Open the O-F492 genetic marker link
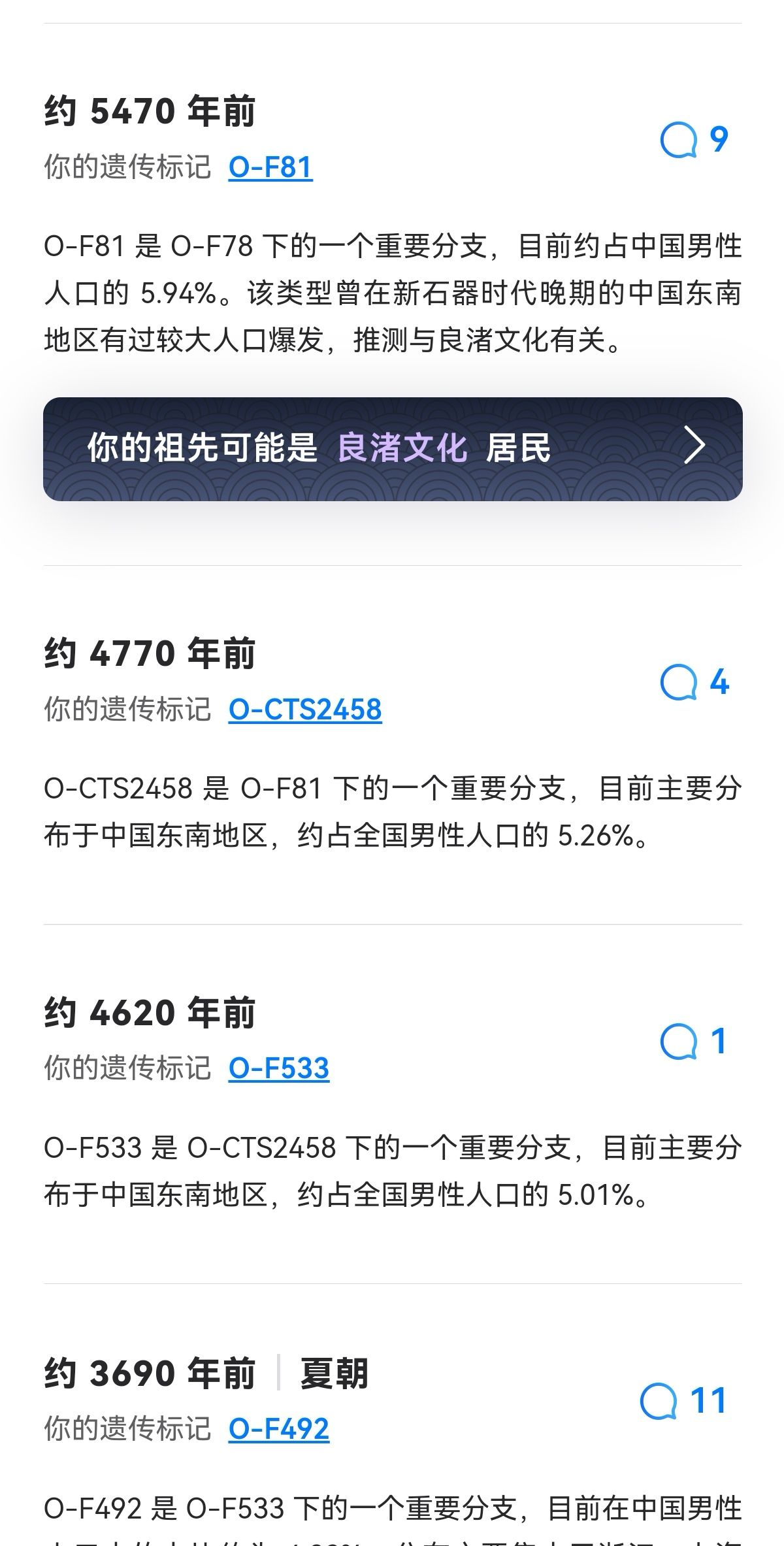The image size is (784, 1546). coord(278,1428)
